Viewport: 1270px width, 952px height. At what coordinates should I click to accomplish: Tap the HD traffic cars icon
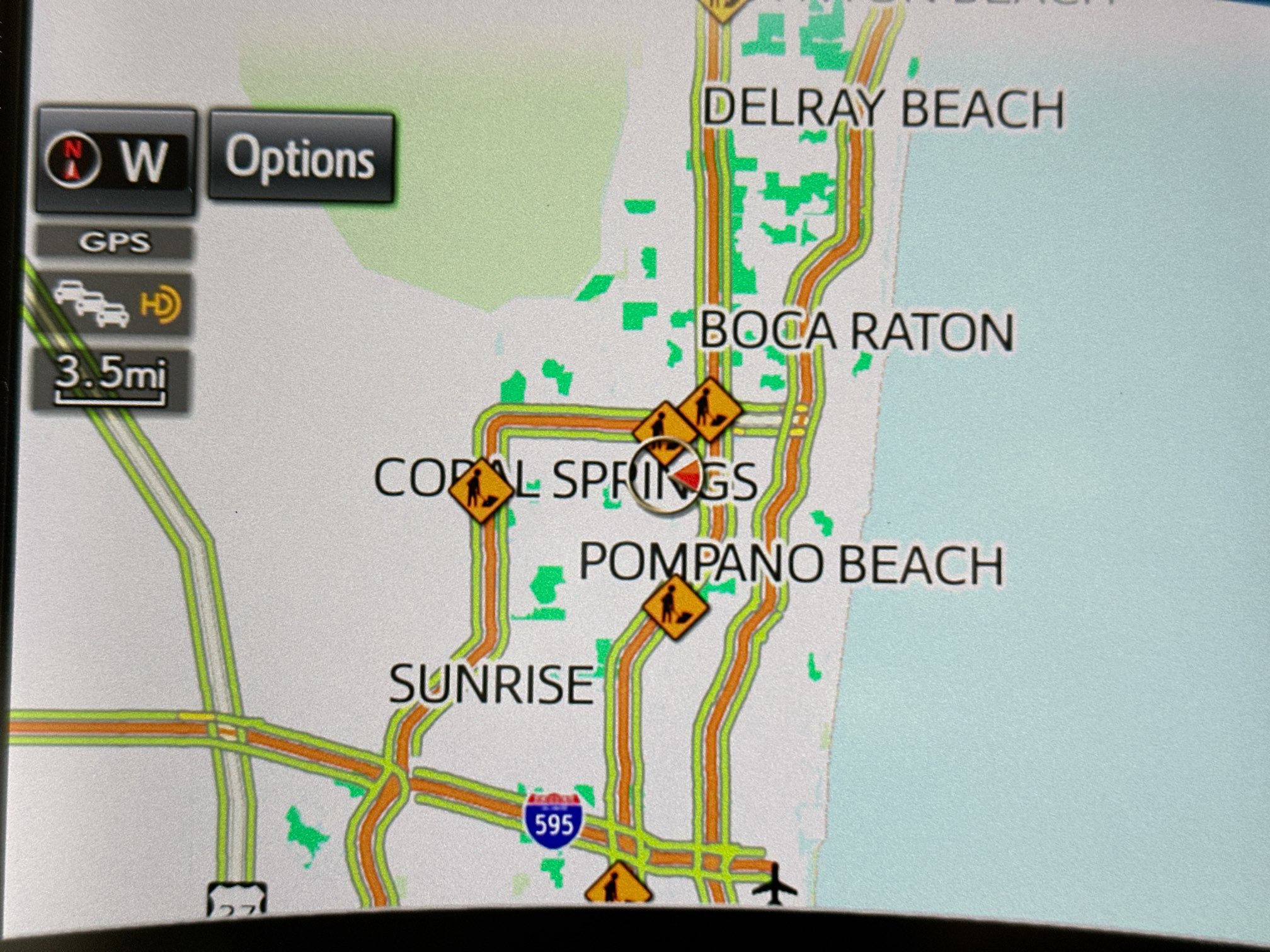click(x=114, y=305)
